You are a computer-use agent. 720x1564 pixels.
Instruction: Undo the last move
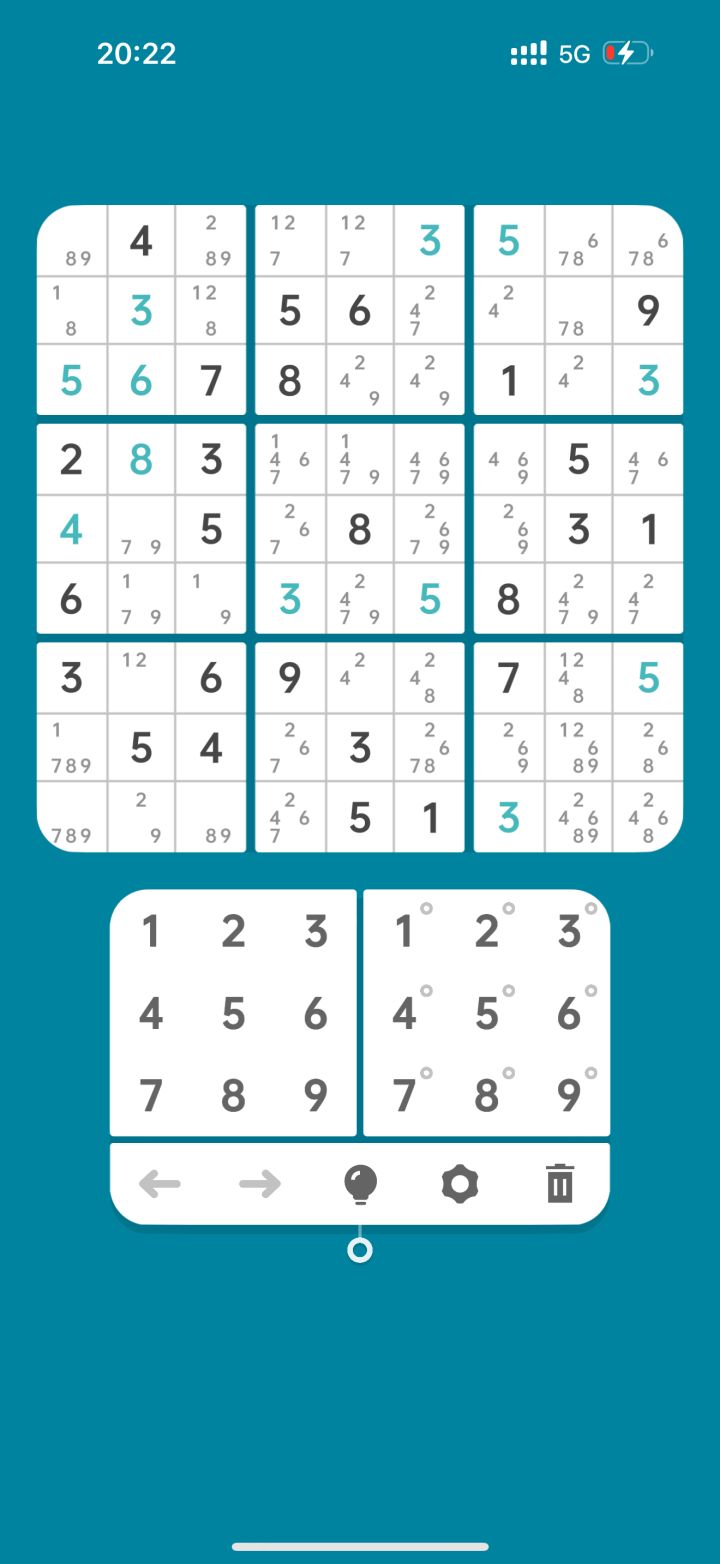[x=159, y=1184]
